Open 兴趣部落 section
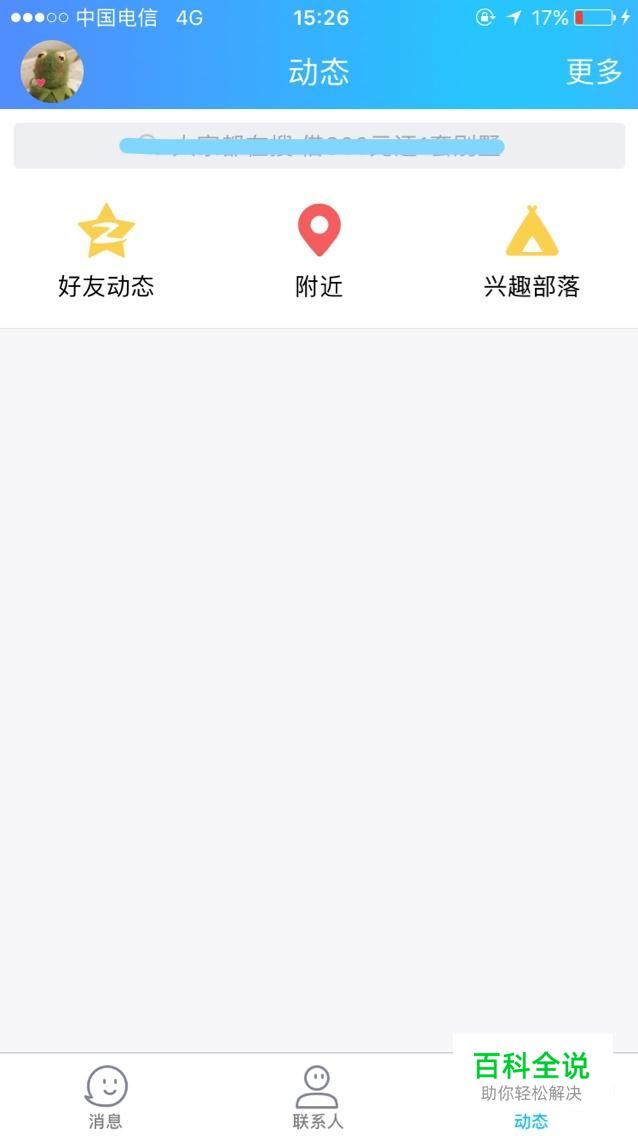 [531, 250]
